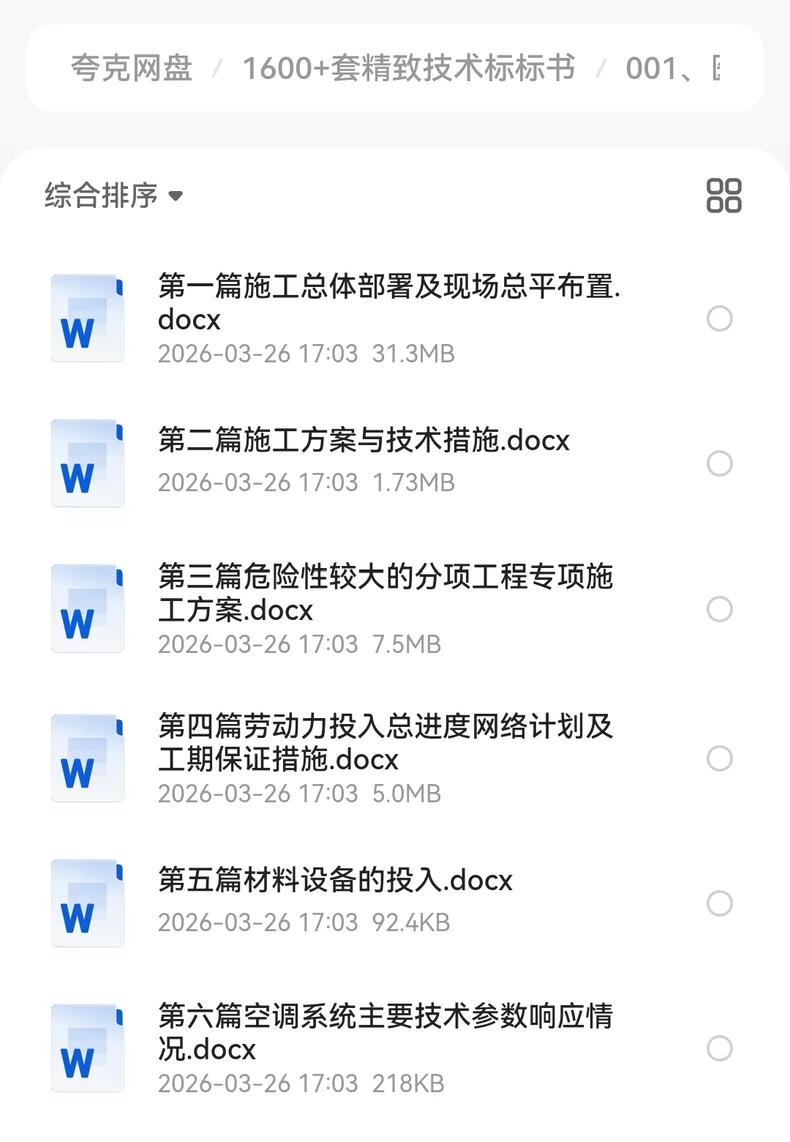Open the 综合排序 sort dropdown
Viewport: 790px width, 1142px height.
pyautogui.click(x=114, y=195)
